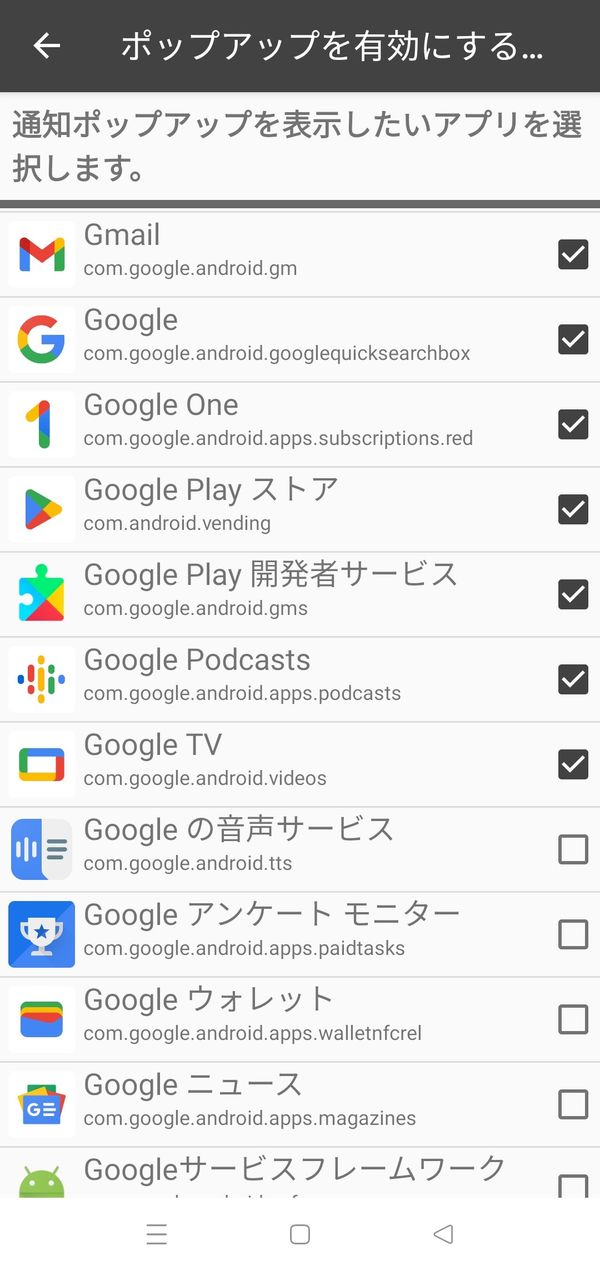
Task: Disable popups for Google Podcasts
Action: point(573,679)
